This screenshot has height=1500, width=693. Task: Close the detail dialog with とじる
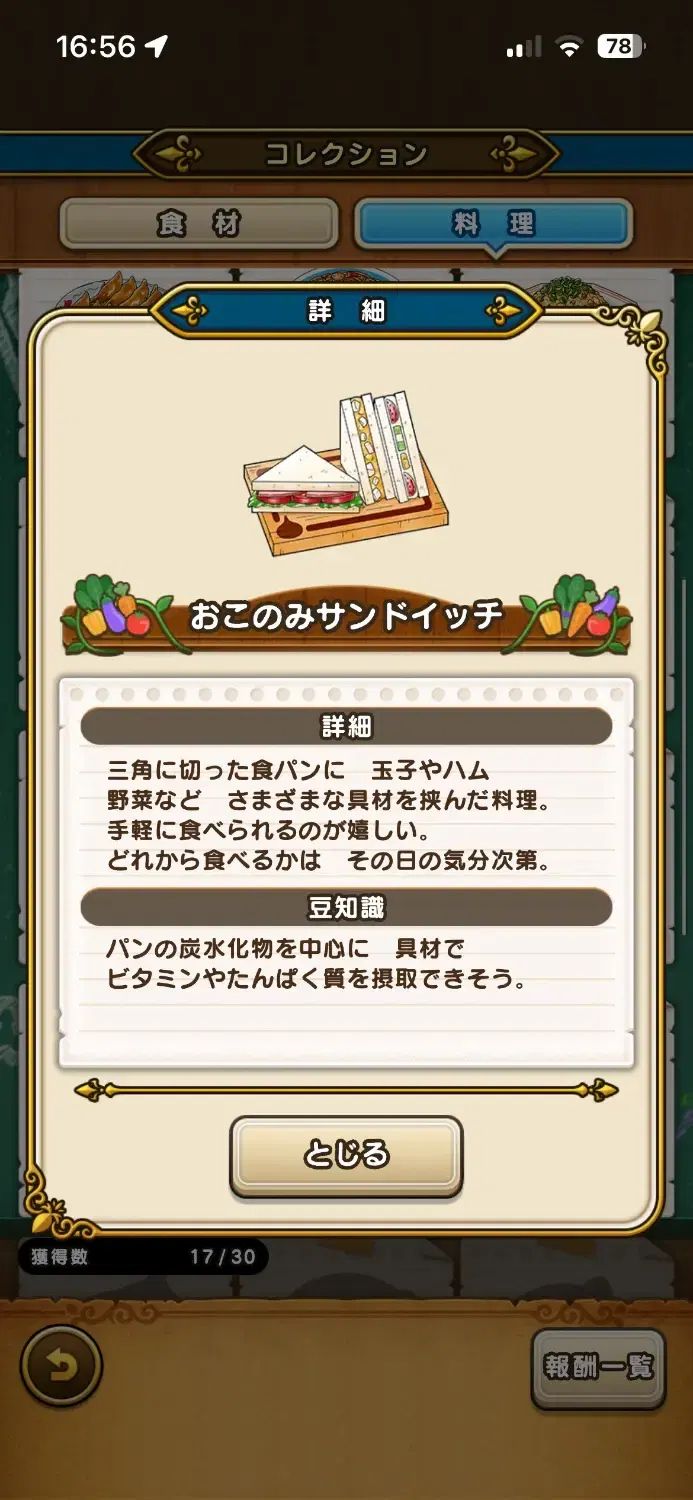(x=346, y=1155)
